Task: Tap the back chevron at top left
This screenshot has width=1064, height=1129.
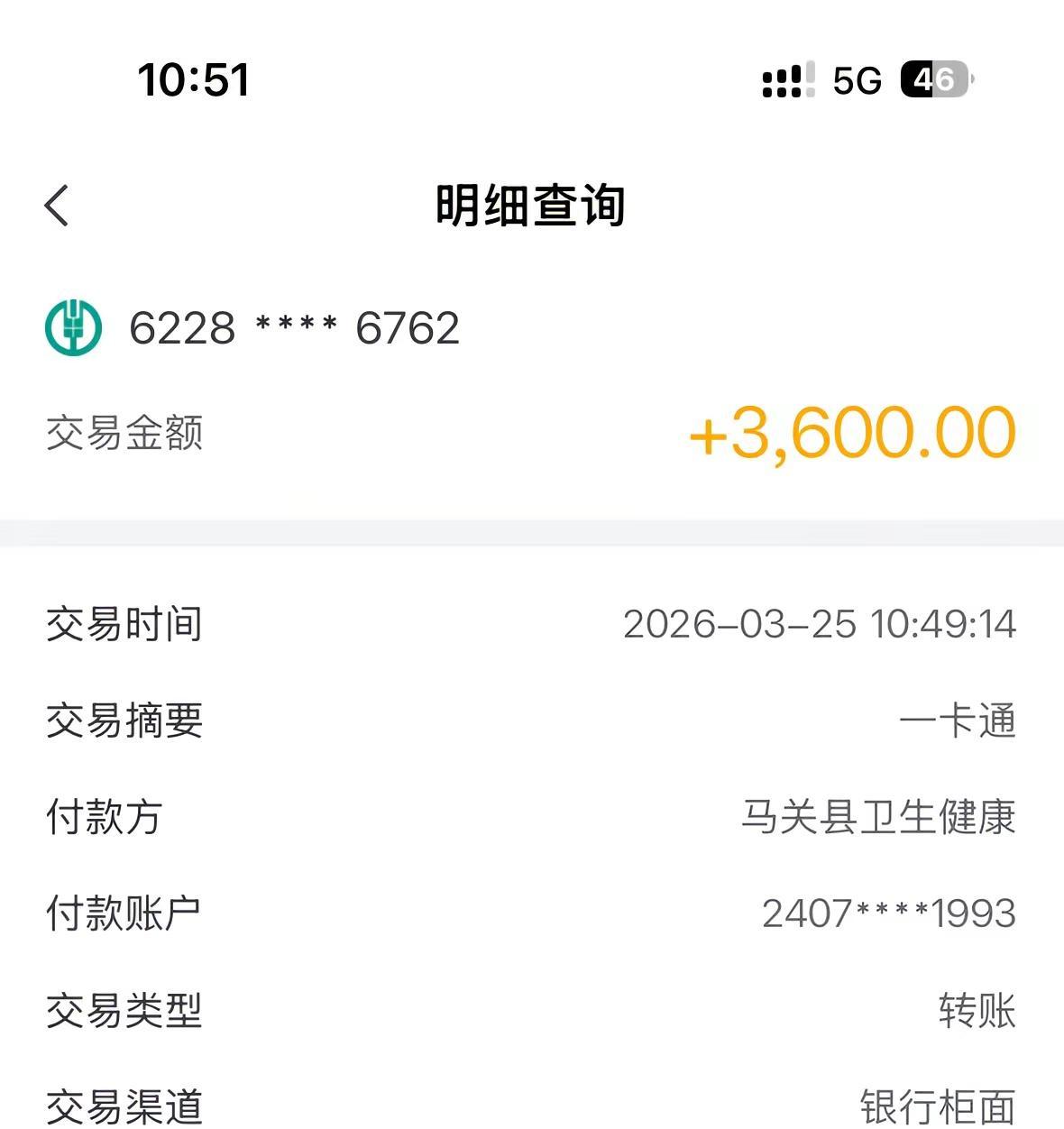Action: click(x=57, y=206)
